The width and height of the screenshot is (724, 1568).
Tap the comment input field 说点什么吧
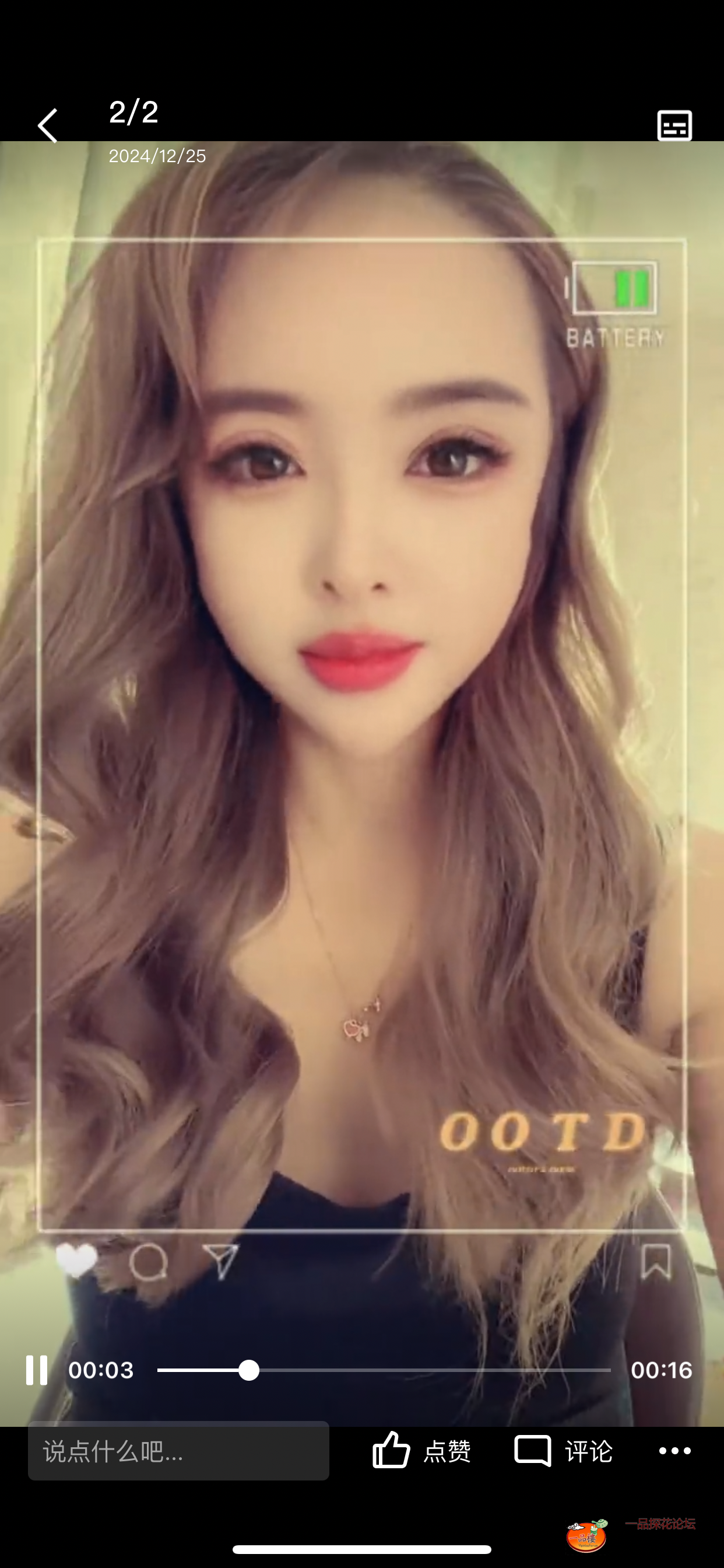pyautogui.click(x=178, y=1452)
